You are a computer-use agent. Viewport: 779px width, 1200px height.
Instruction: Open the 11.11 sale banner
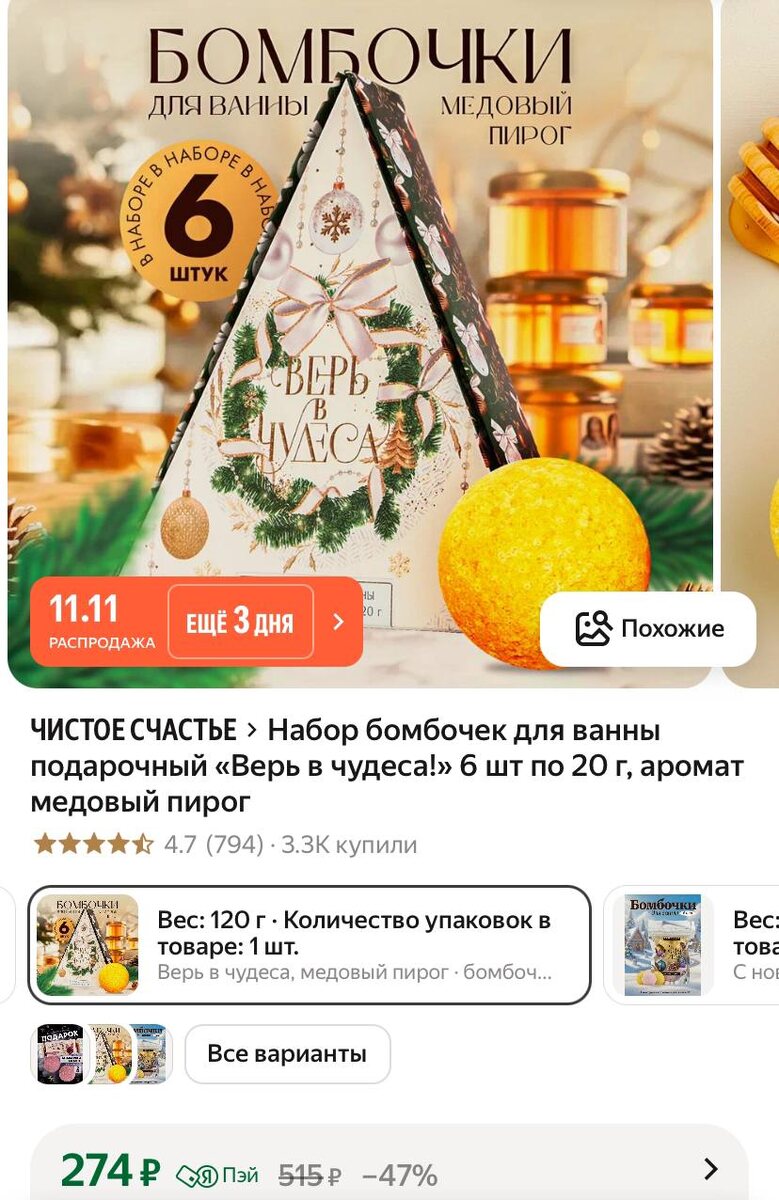point(196,622)
